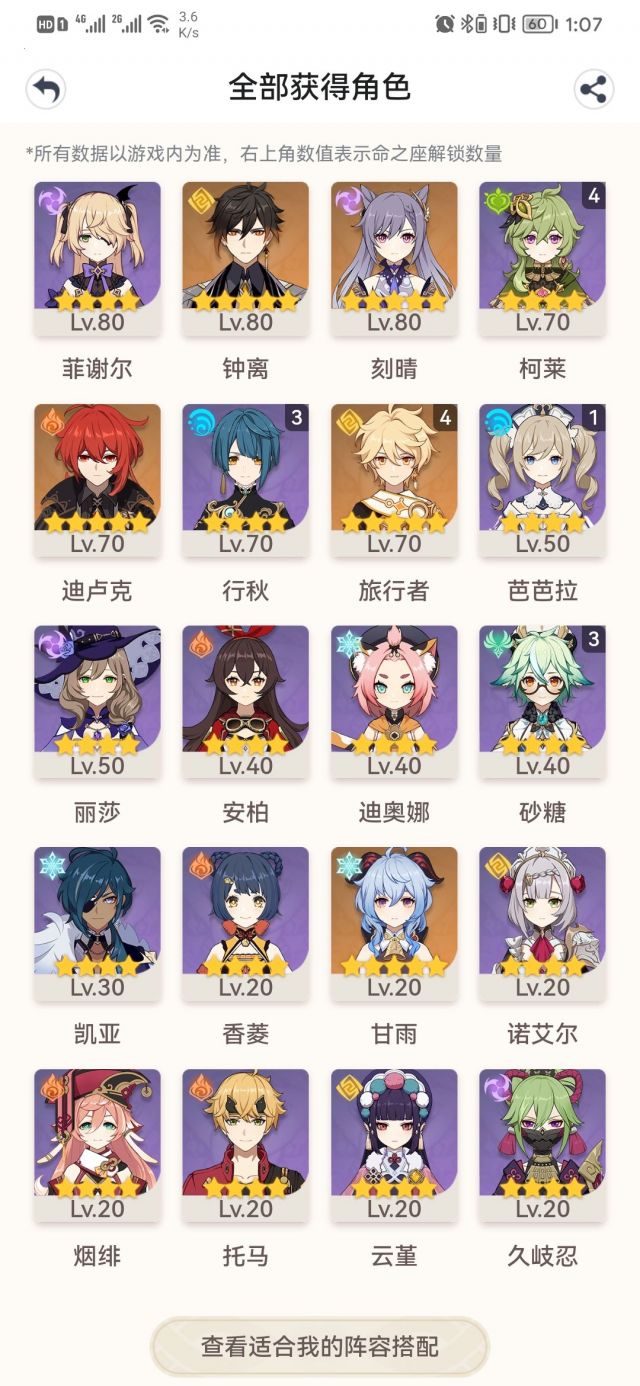
Task: View 柯莱 character details
Action: [x=542, y=258]
